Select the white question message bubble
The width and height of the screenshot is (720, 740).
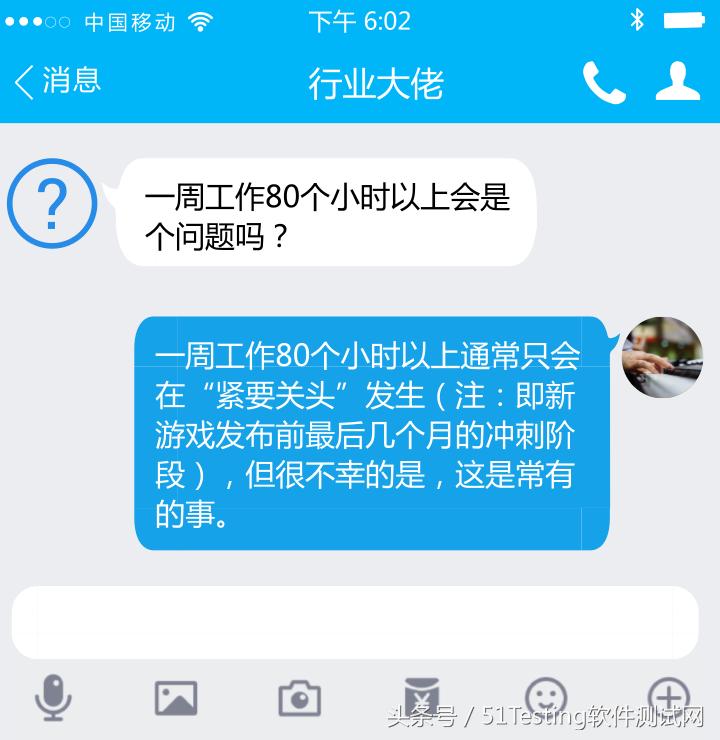click(x=330, y=212)
